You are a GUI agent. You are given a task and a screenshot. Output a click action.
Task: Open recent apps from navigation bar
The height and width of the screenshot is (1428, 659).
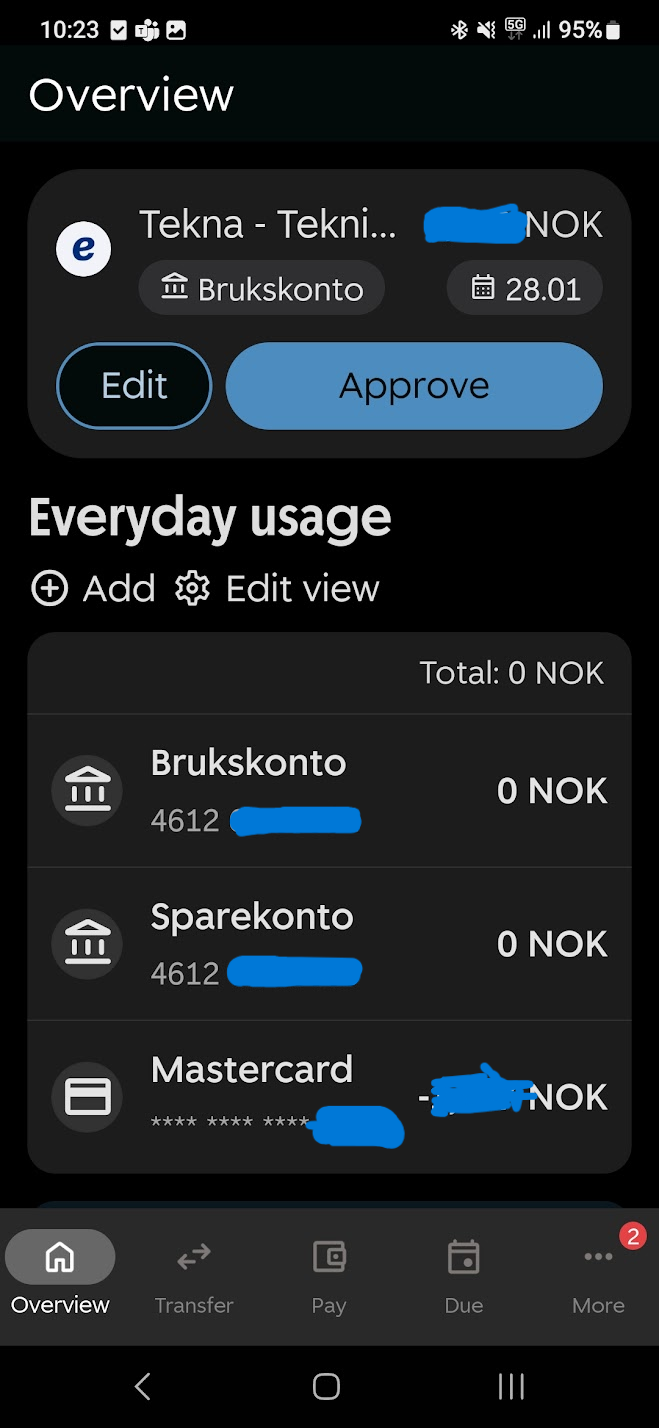point(511,1386)
